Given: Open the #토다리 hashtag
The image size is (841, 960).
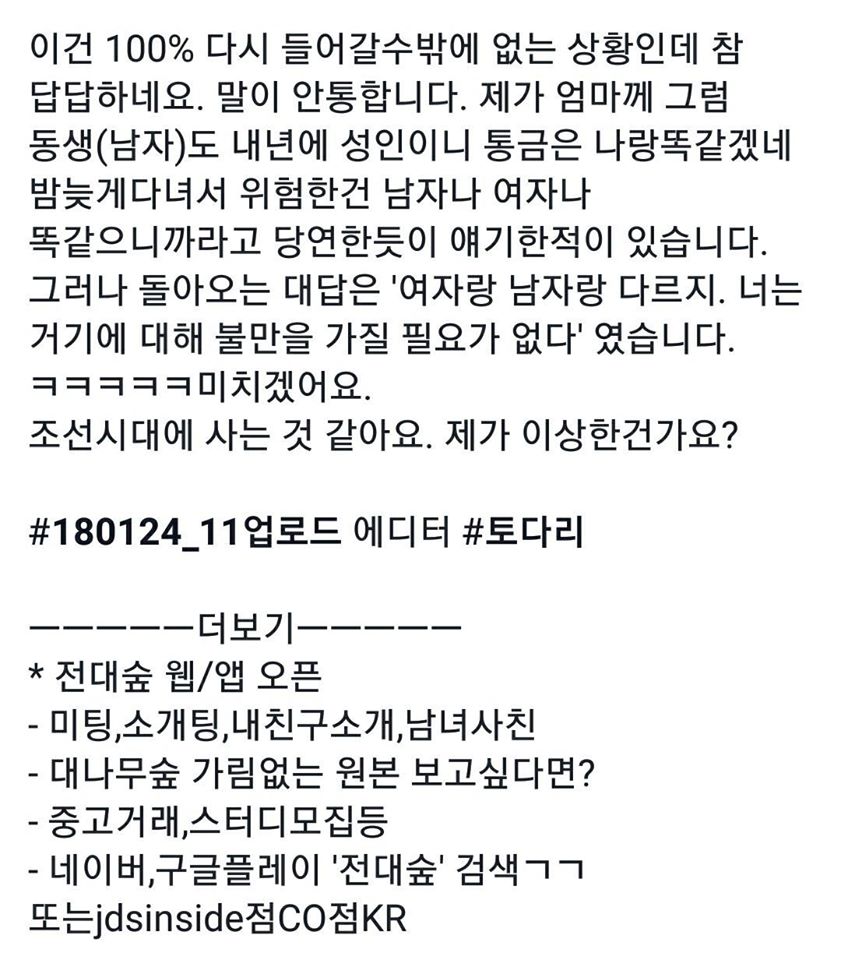Looking at the screenshot, I should 523,534.
